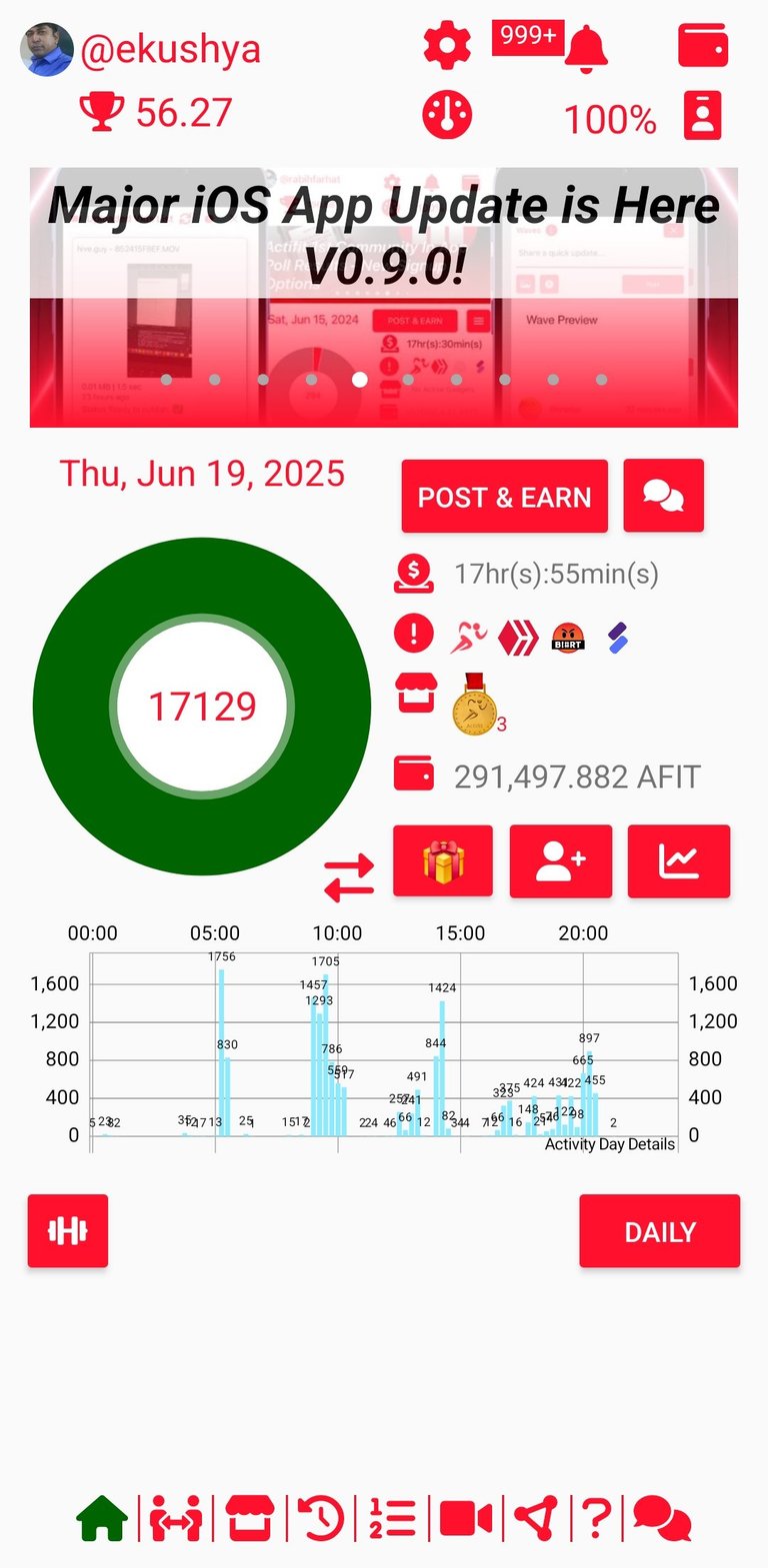Tap the POST & EARN button

(505, 496)
